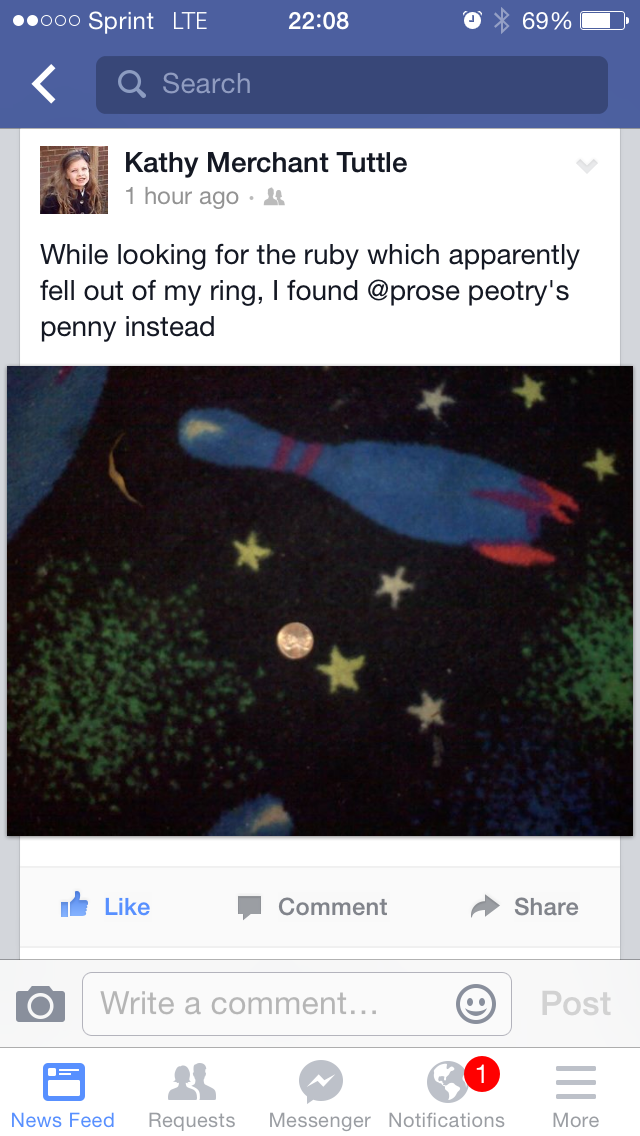Like Kathy's post

[106, 907]
